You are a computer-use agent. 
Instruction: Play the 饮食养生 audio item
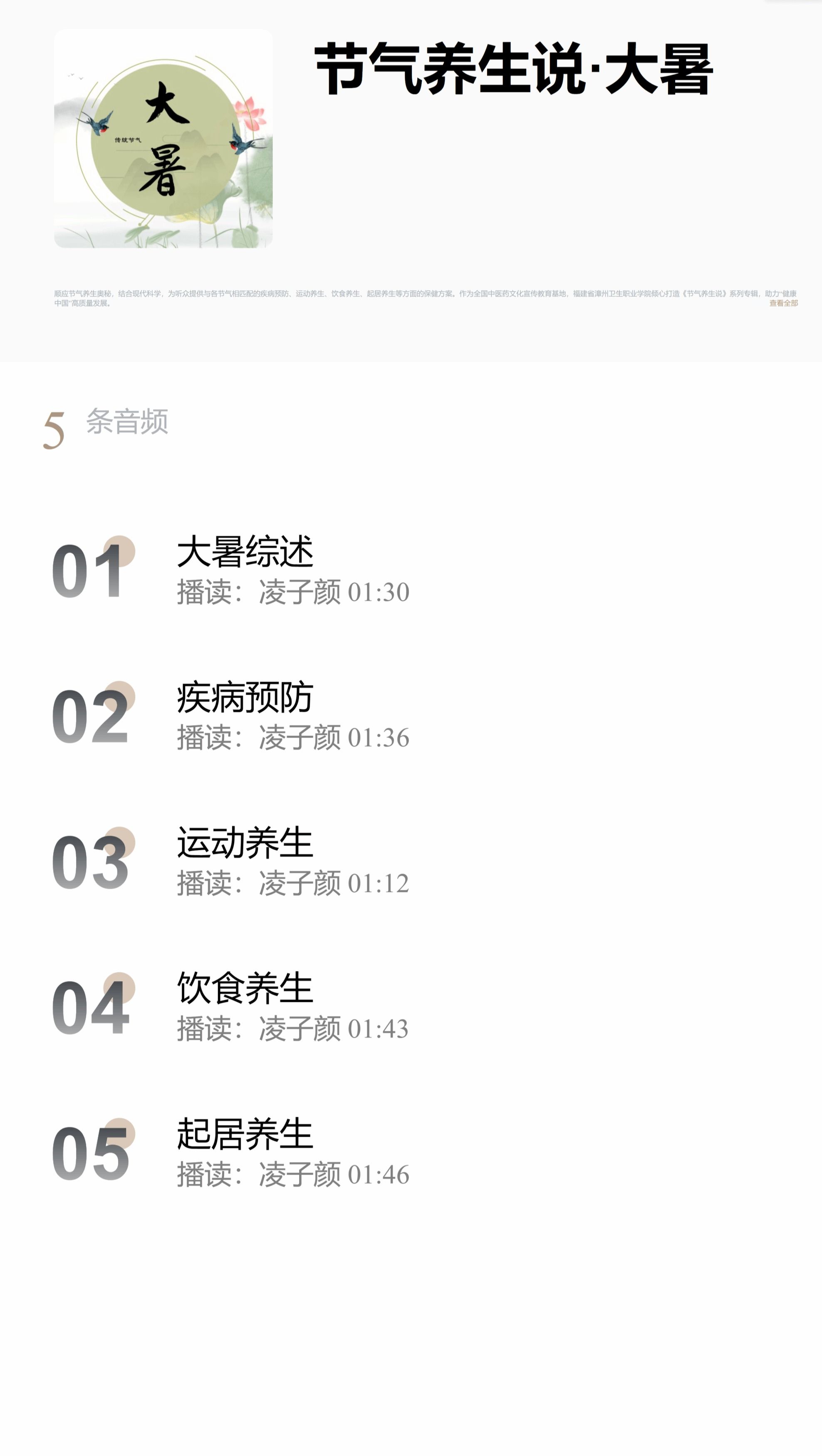point(245,988)
